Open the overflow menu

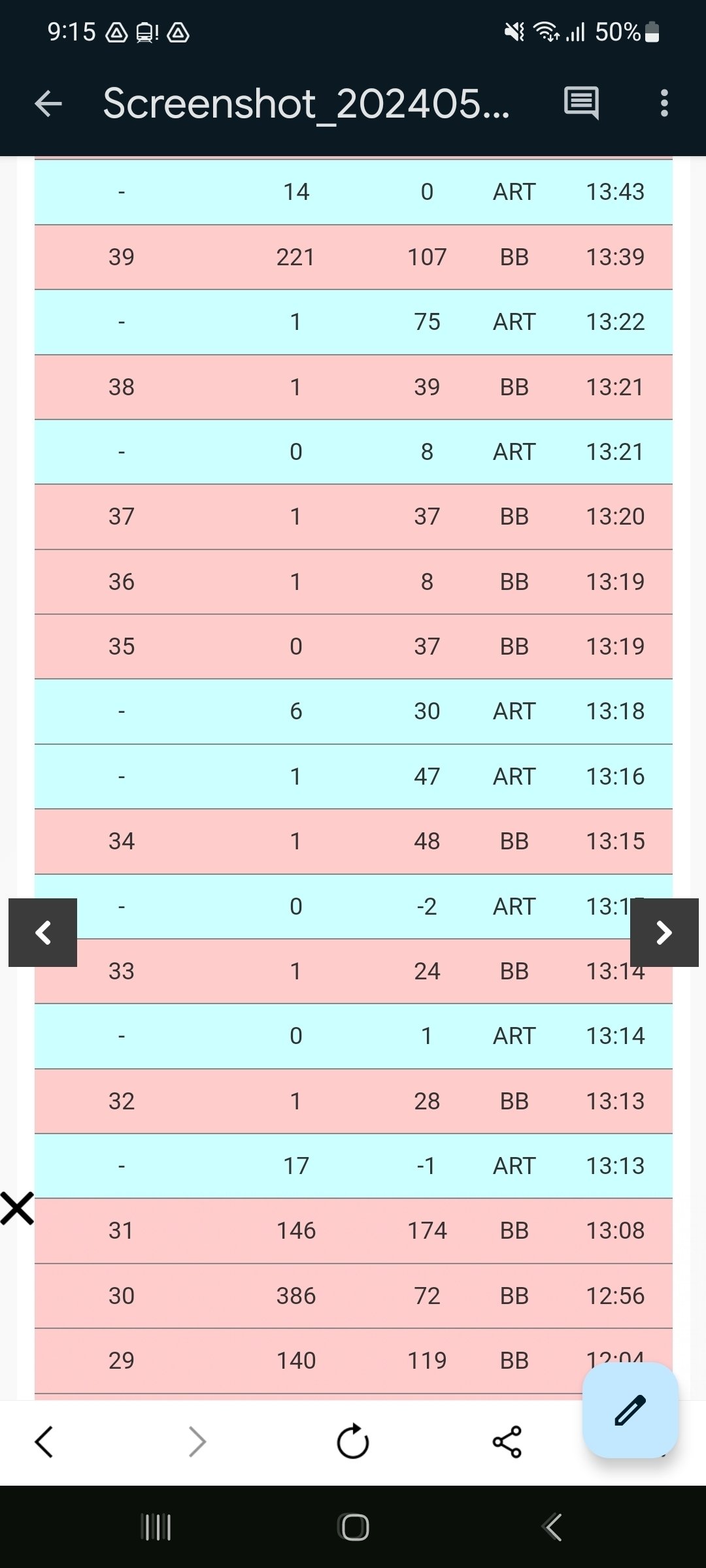click(x=664, y=103)
